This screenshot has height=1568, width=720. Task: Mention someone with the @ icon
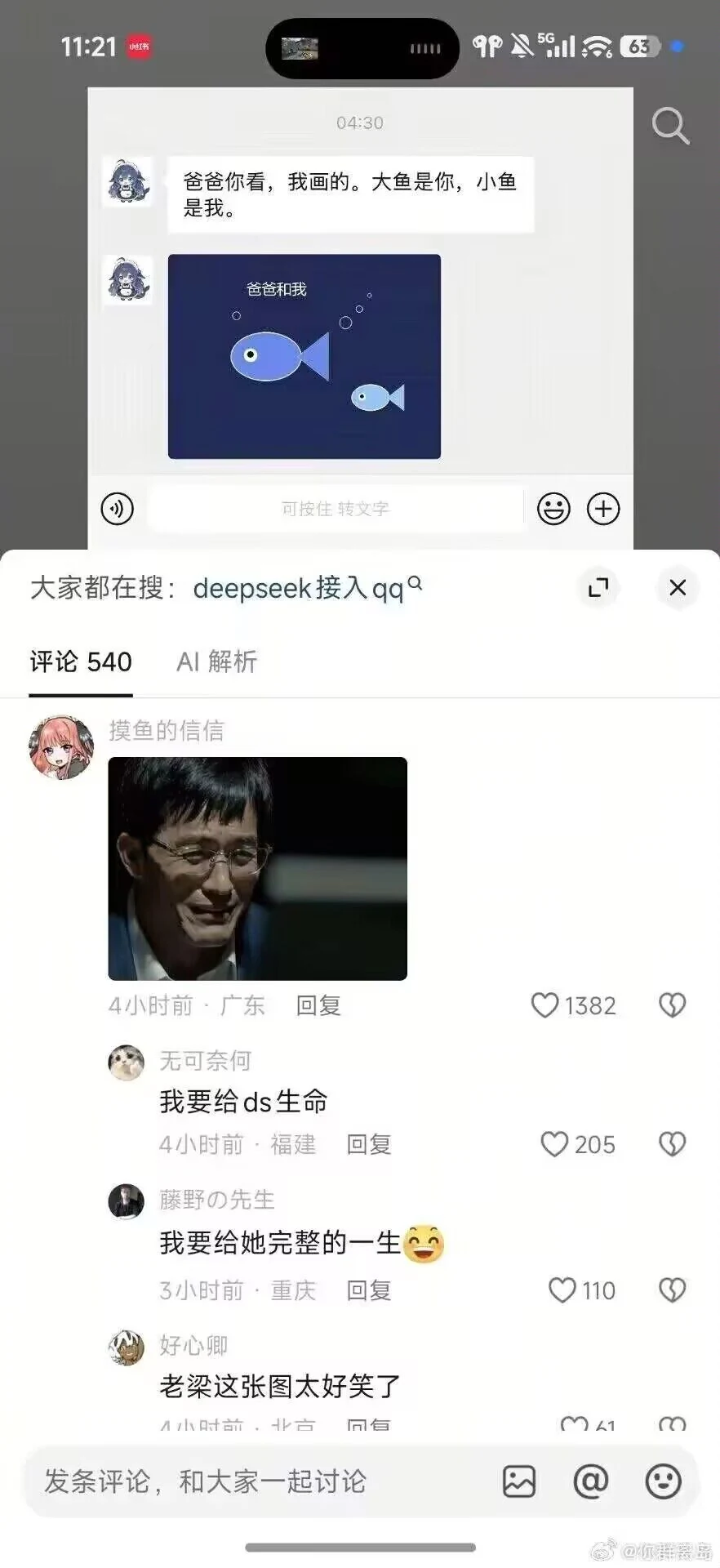click(x=591, y=1481)
